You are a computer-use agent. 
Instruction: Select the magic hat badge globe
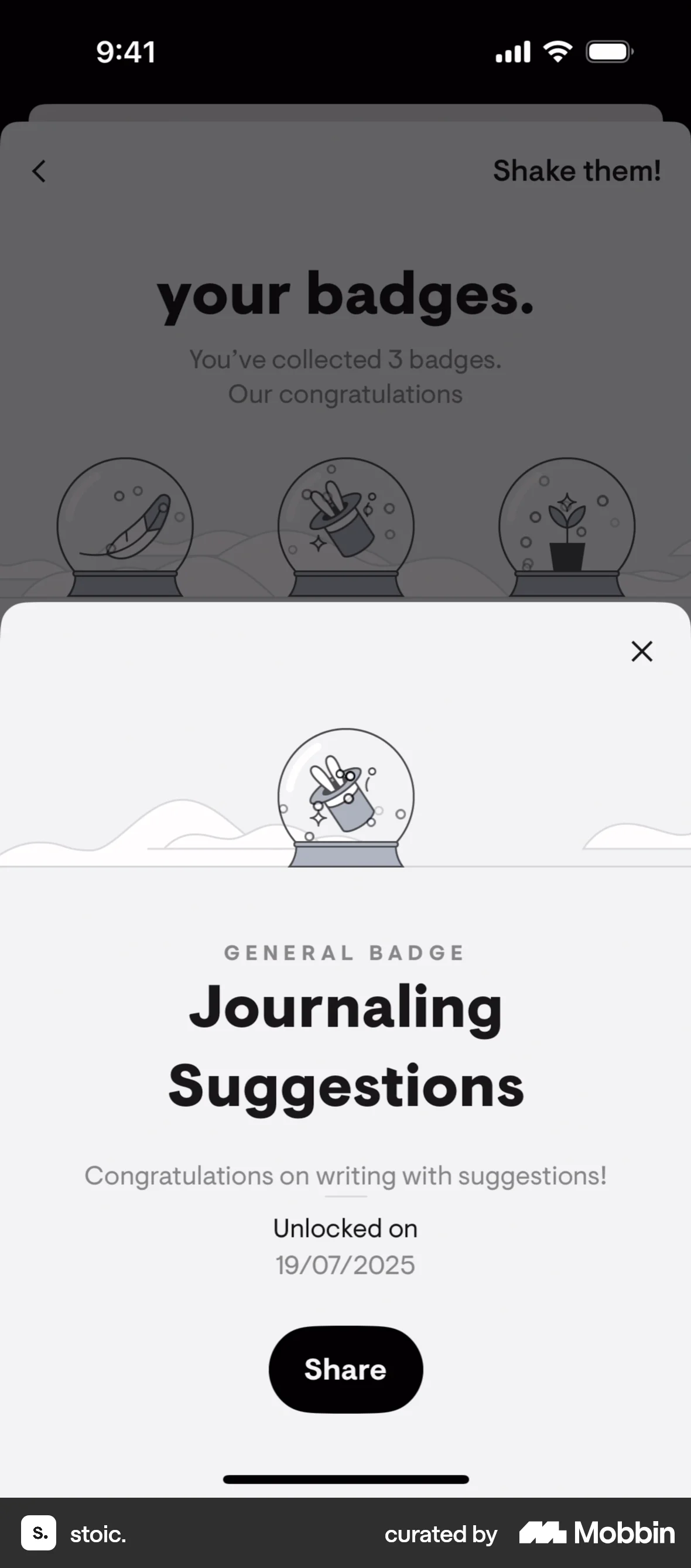(345, 523)
